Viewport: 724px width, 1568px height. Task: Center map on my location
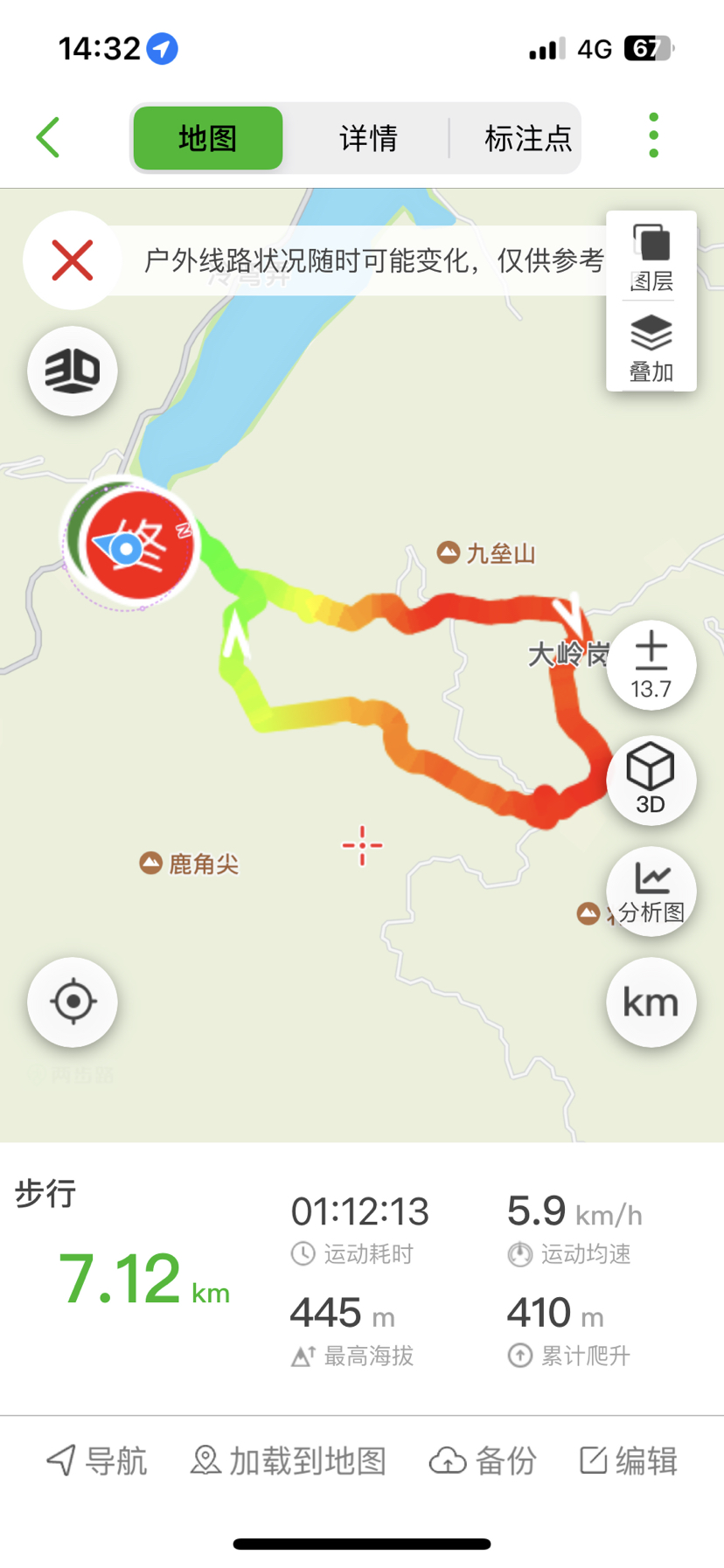[73, 1002]
